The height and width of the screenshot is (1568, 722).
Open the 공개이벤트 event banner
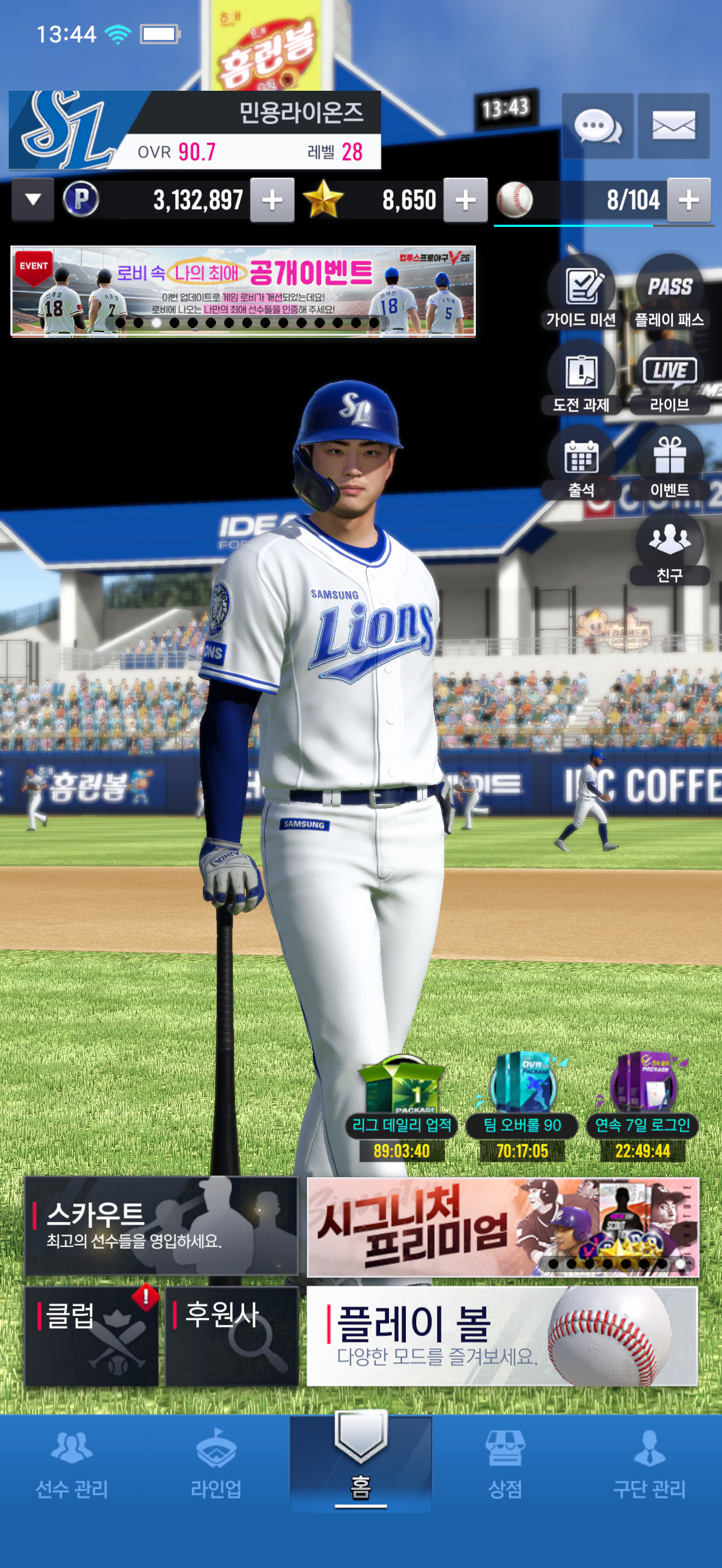point(243,291)
